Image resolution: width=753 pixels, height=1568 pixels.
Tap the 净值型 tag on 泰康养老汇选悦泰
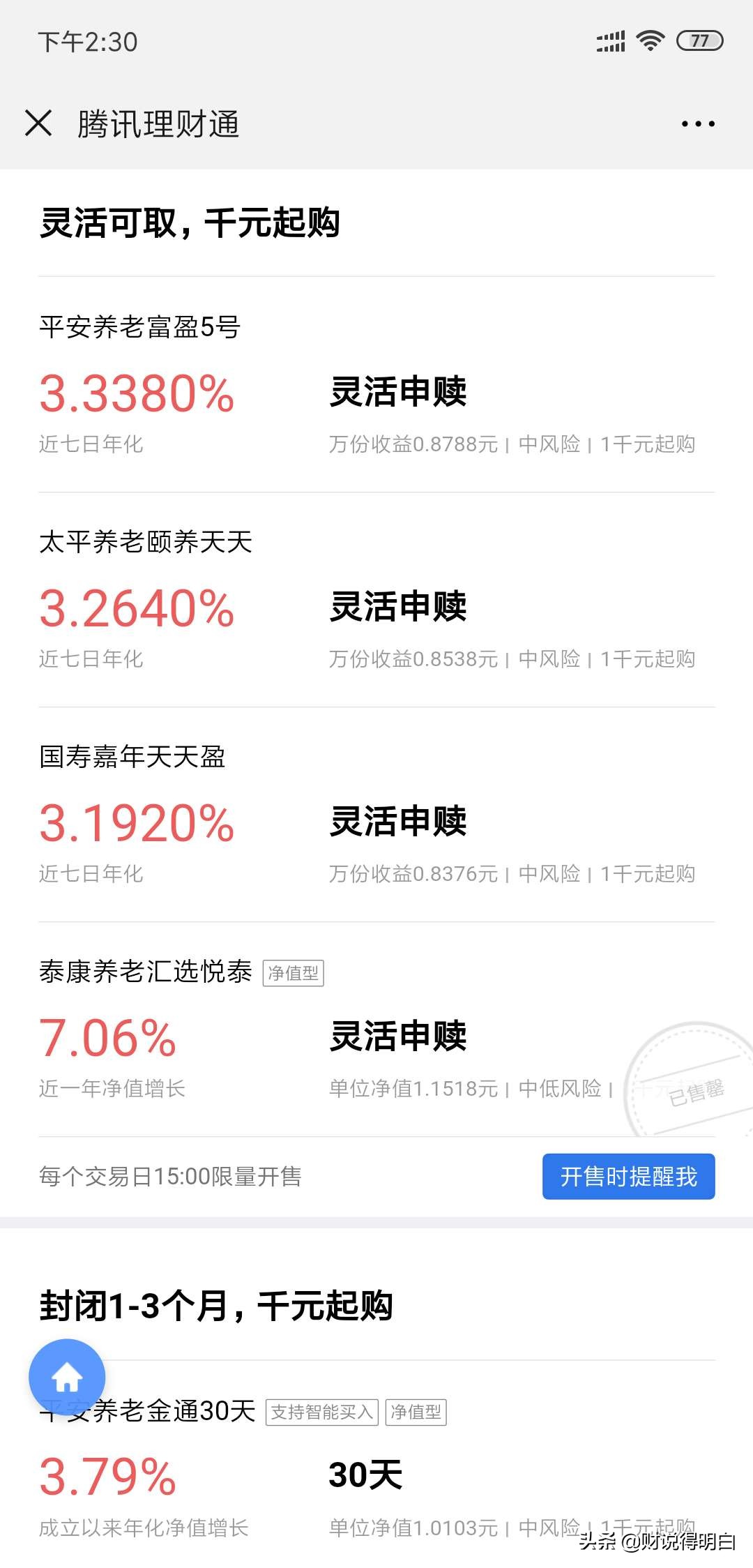point(294,974)
